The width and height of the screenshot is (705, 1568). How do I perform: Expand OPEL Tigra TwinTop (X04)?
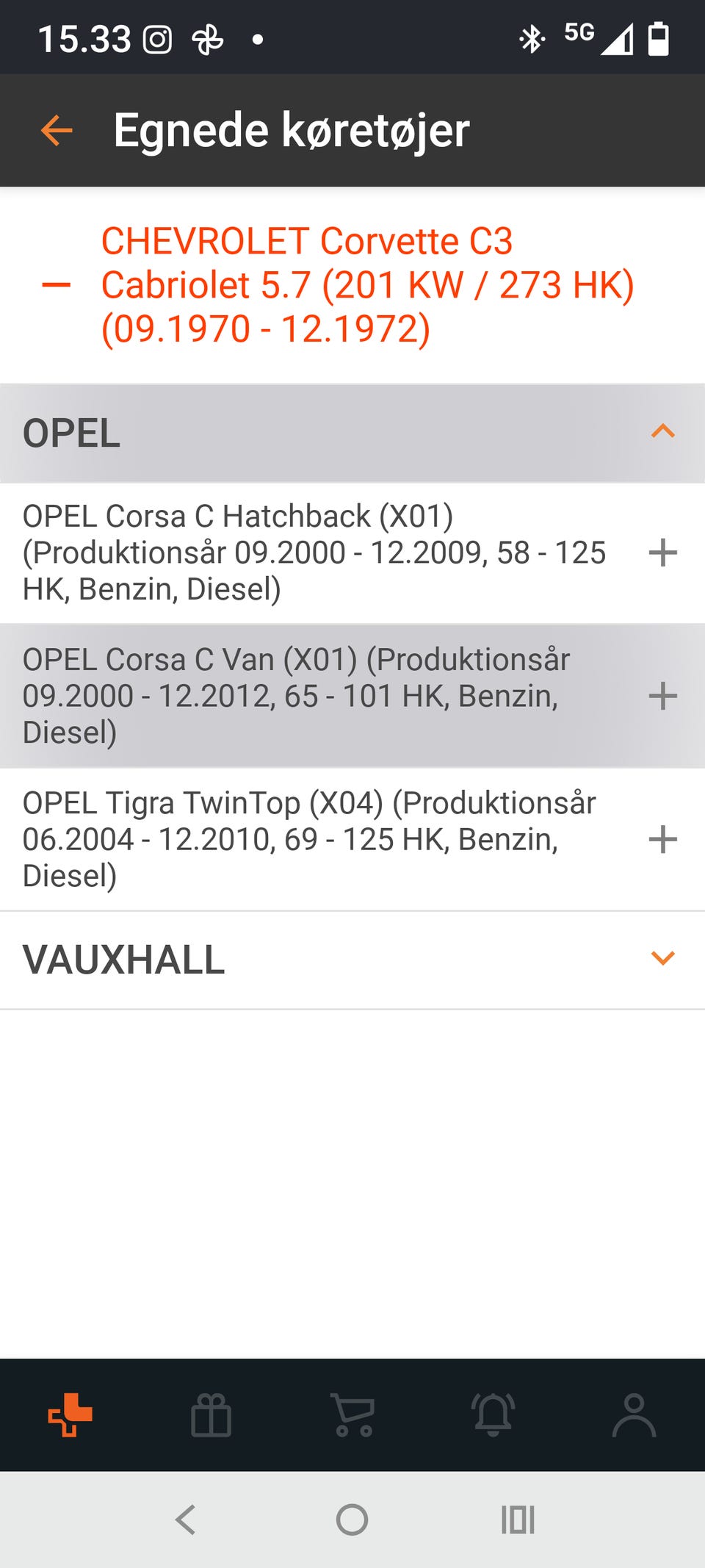click(662, 839)
